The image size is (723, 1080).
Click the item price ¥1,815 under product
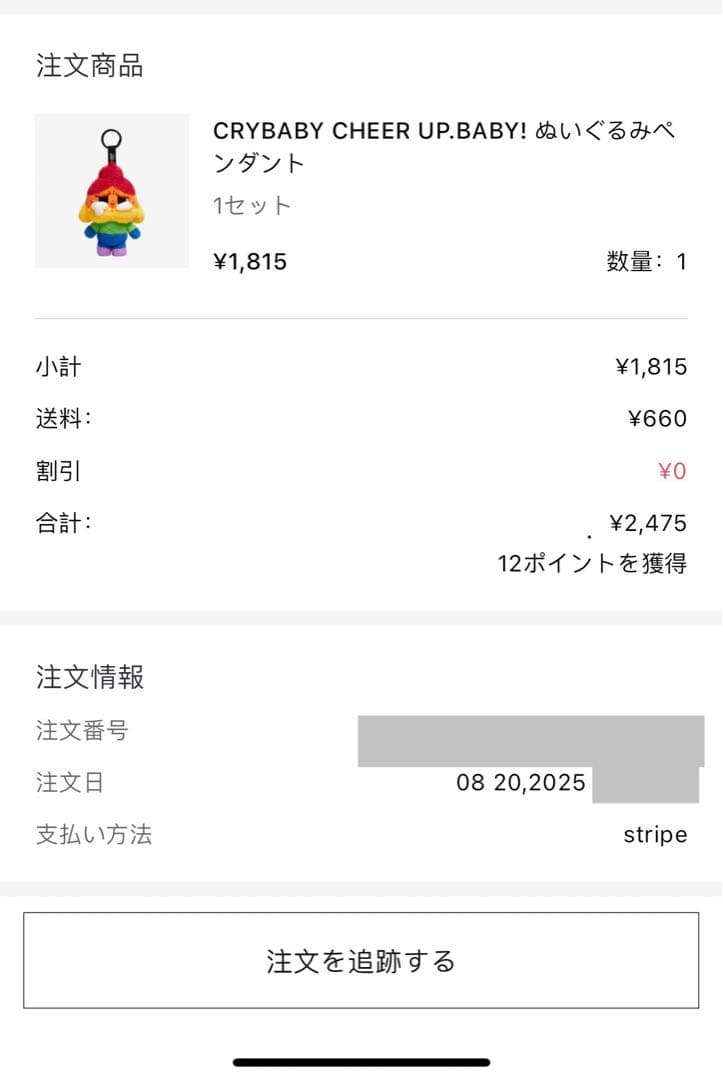(x=249, y=260)
